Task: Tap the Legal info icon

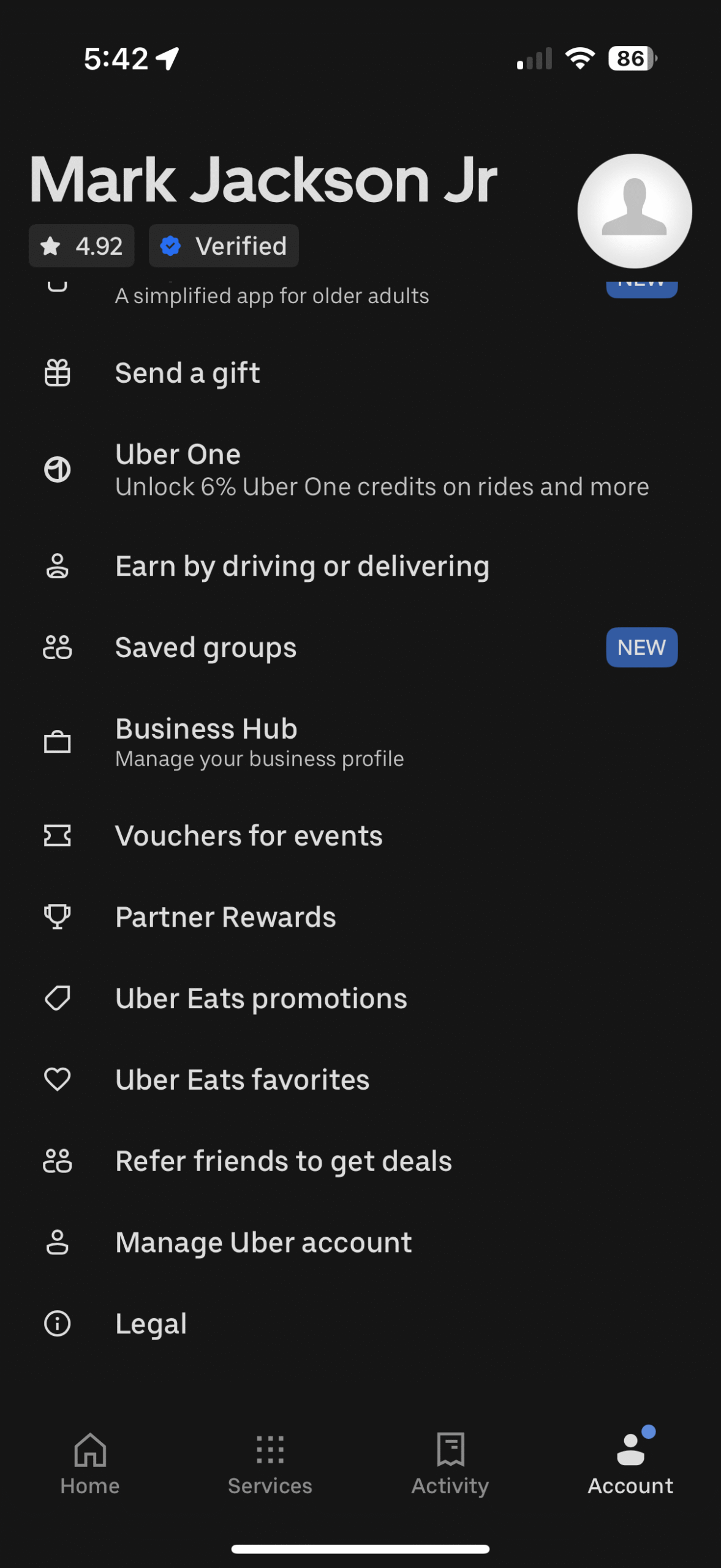Action: click(x=58, y=1323)
